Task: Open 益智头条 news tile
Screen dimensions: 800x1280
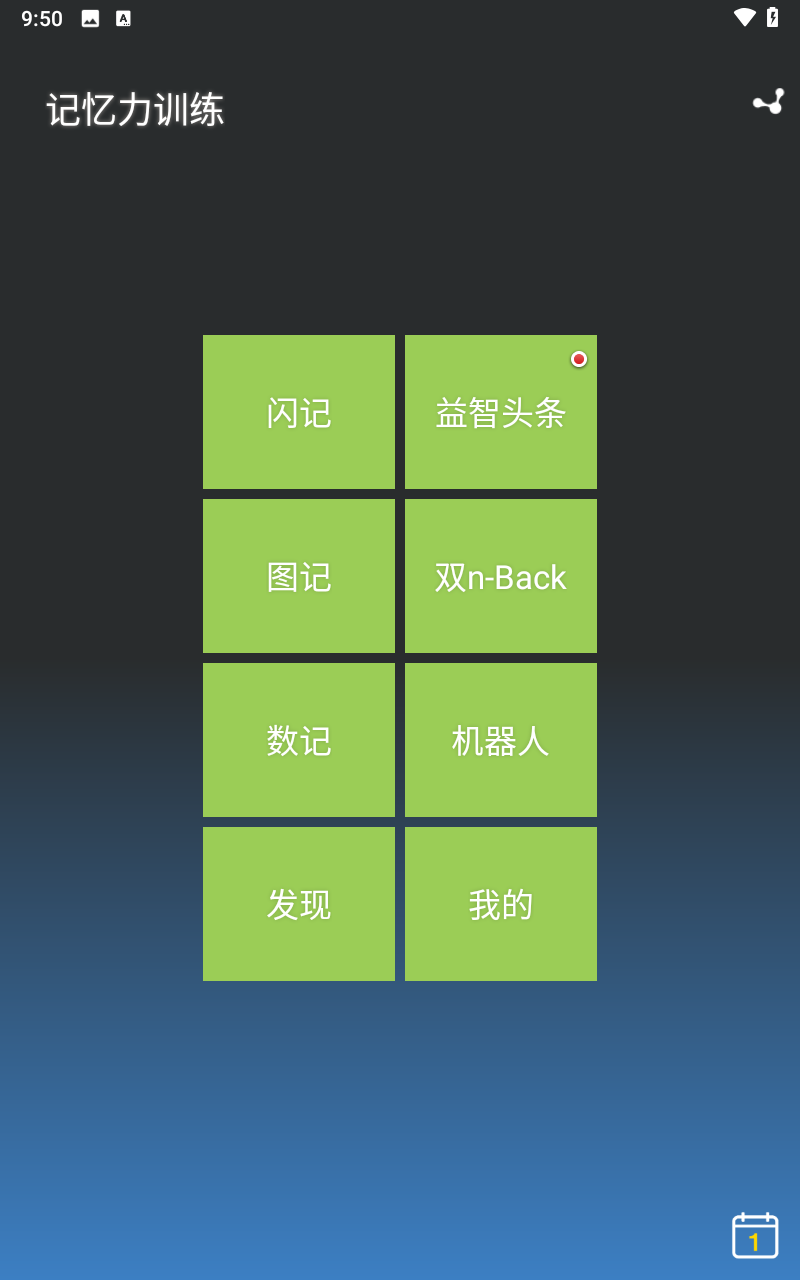Action: coord(500,412)
